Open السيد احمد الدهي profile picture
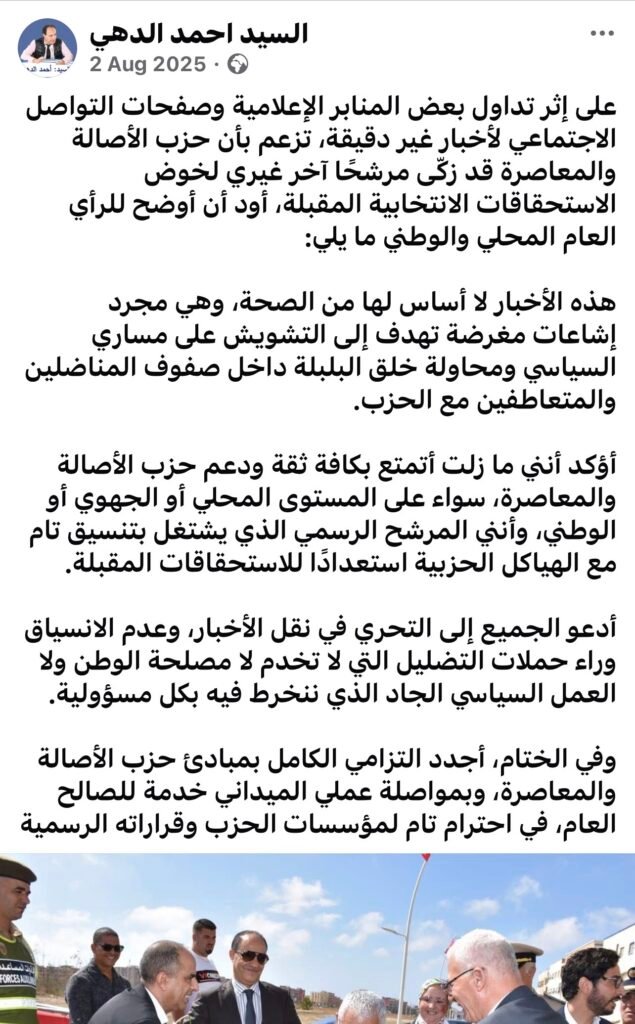The image size is (635, 1024). 47,48
